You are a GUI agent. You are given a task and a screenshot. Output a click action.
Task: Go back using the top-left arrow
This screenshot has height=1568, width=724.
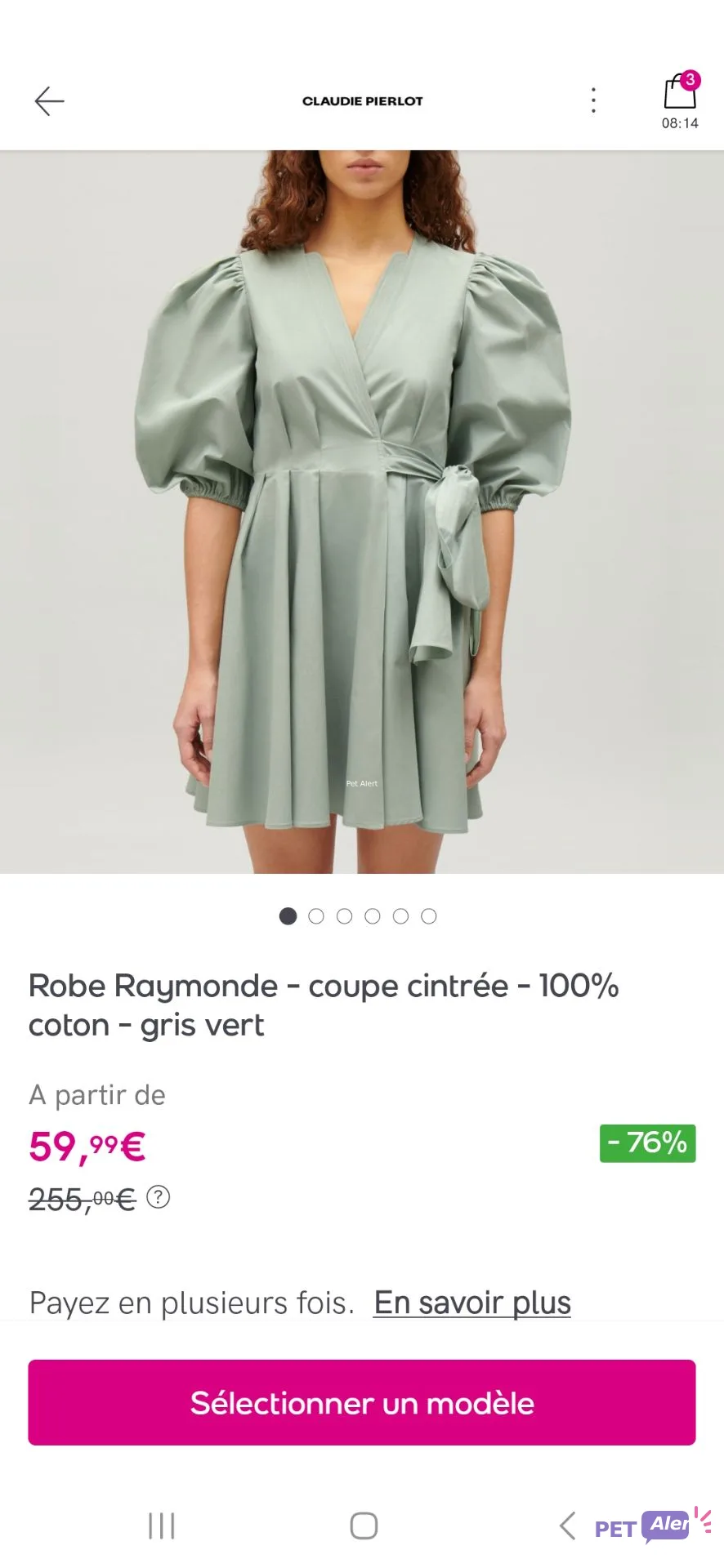click(x=49, y=101)
